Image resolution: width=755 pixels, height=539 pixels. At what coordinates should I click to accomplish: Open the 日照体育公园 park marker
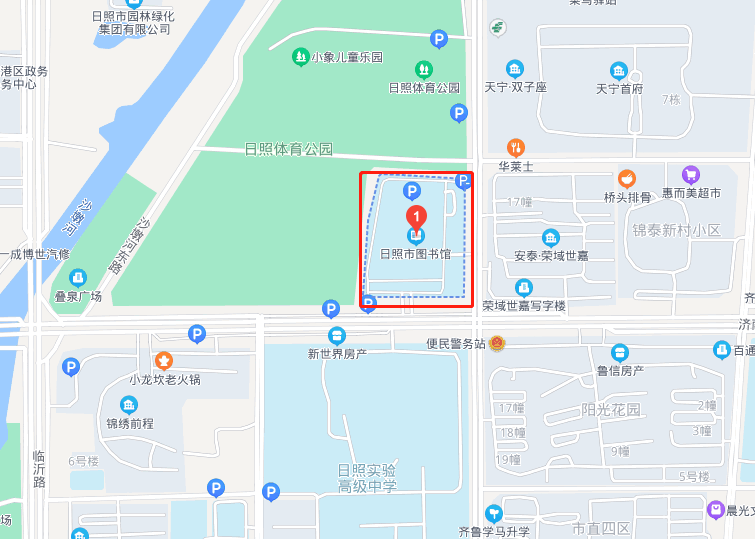[x=425, y=70]
